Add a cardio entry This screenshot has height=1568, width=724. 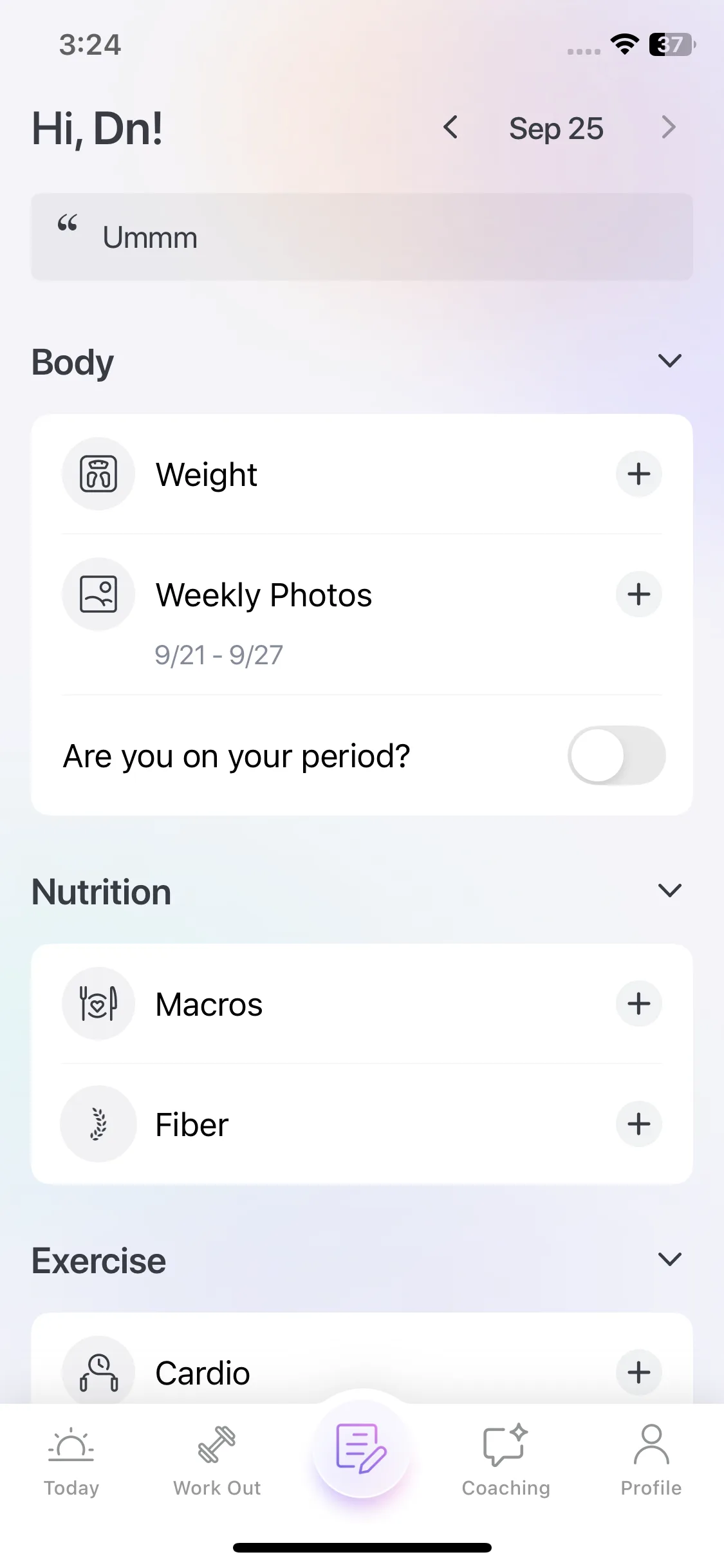638,1372
